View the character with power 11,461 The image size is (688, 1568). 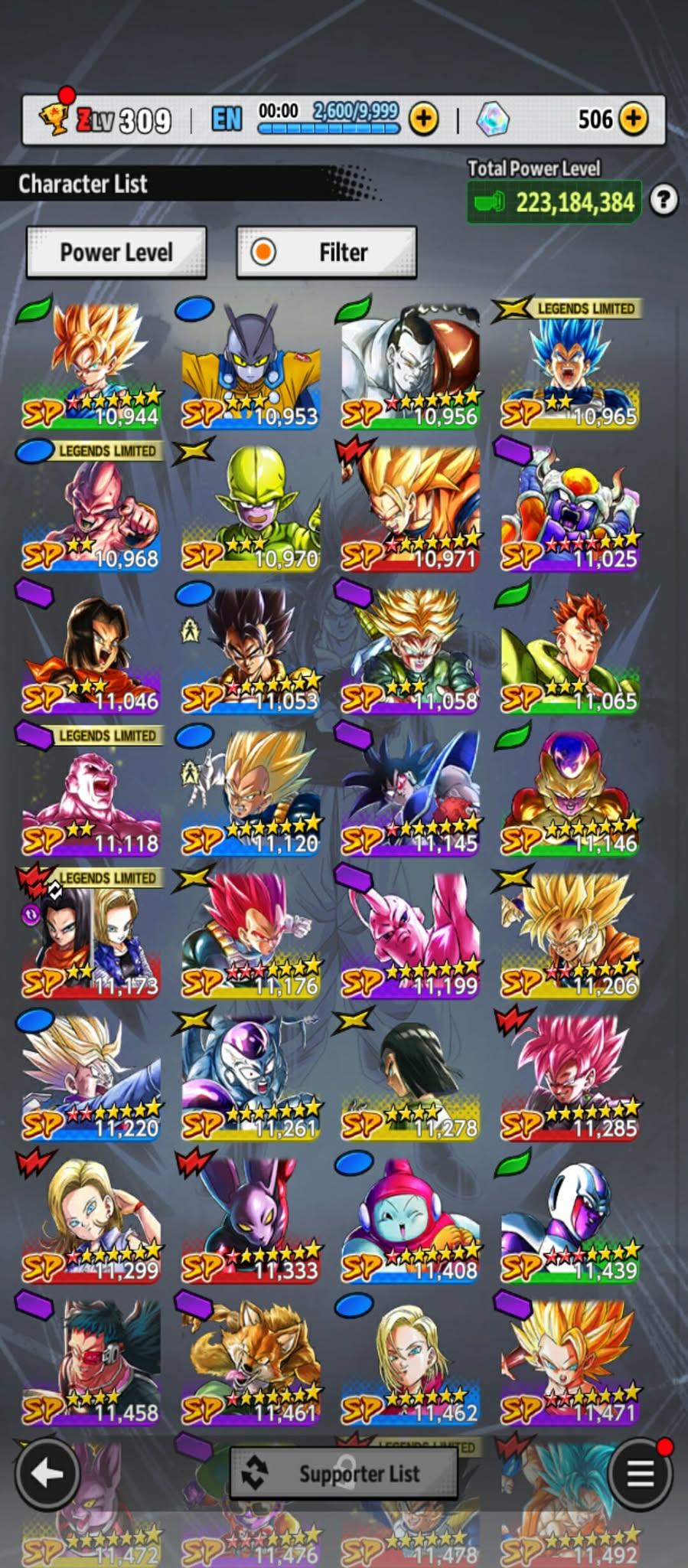pyautogui.click(x=251, y=1361)
